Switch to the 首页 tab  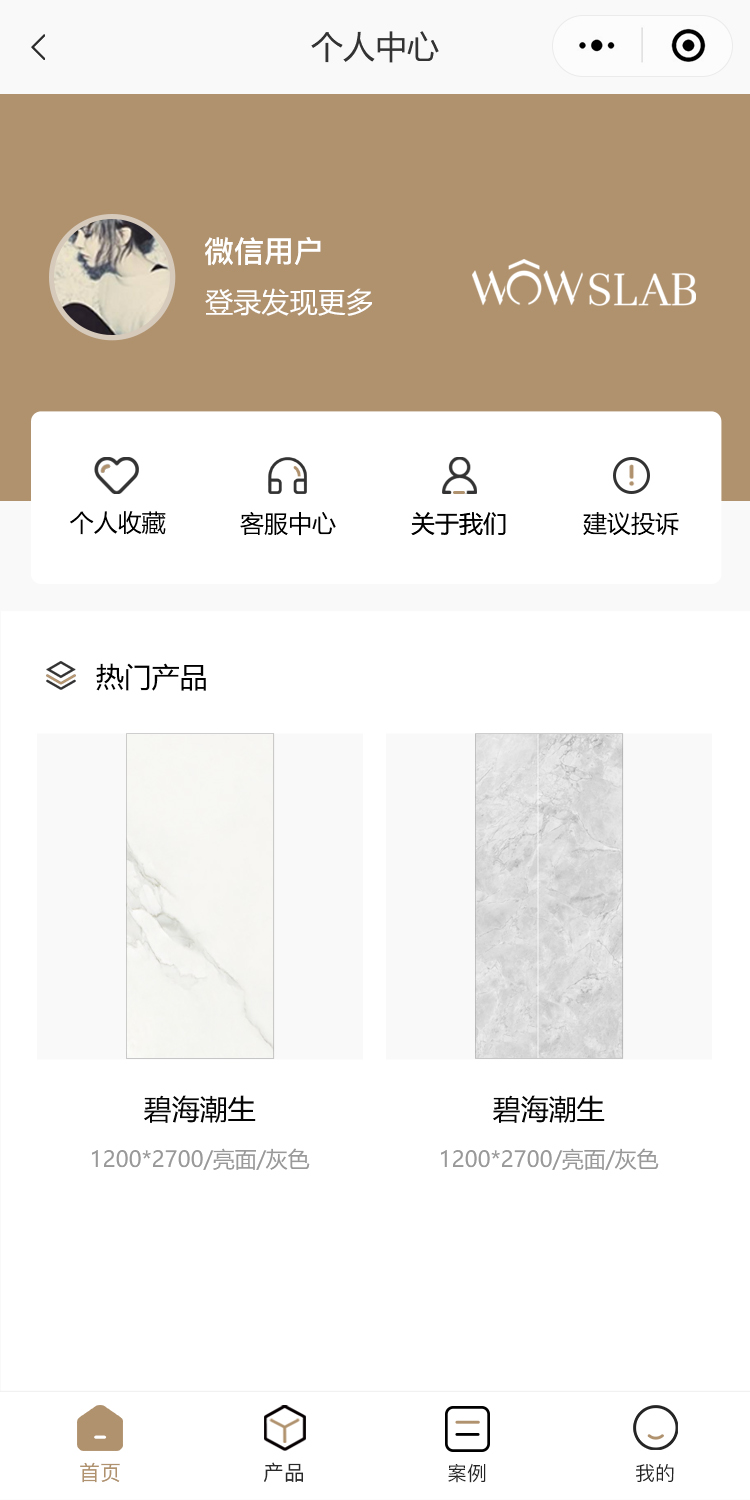[x=100, y=1443]
